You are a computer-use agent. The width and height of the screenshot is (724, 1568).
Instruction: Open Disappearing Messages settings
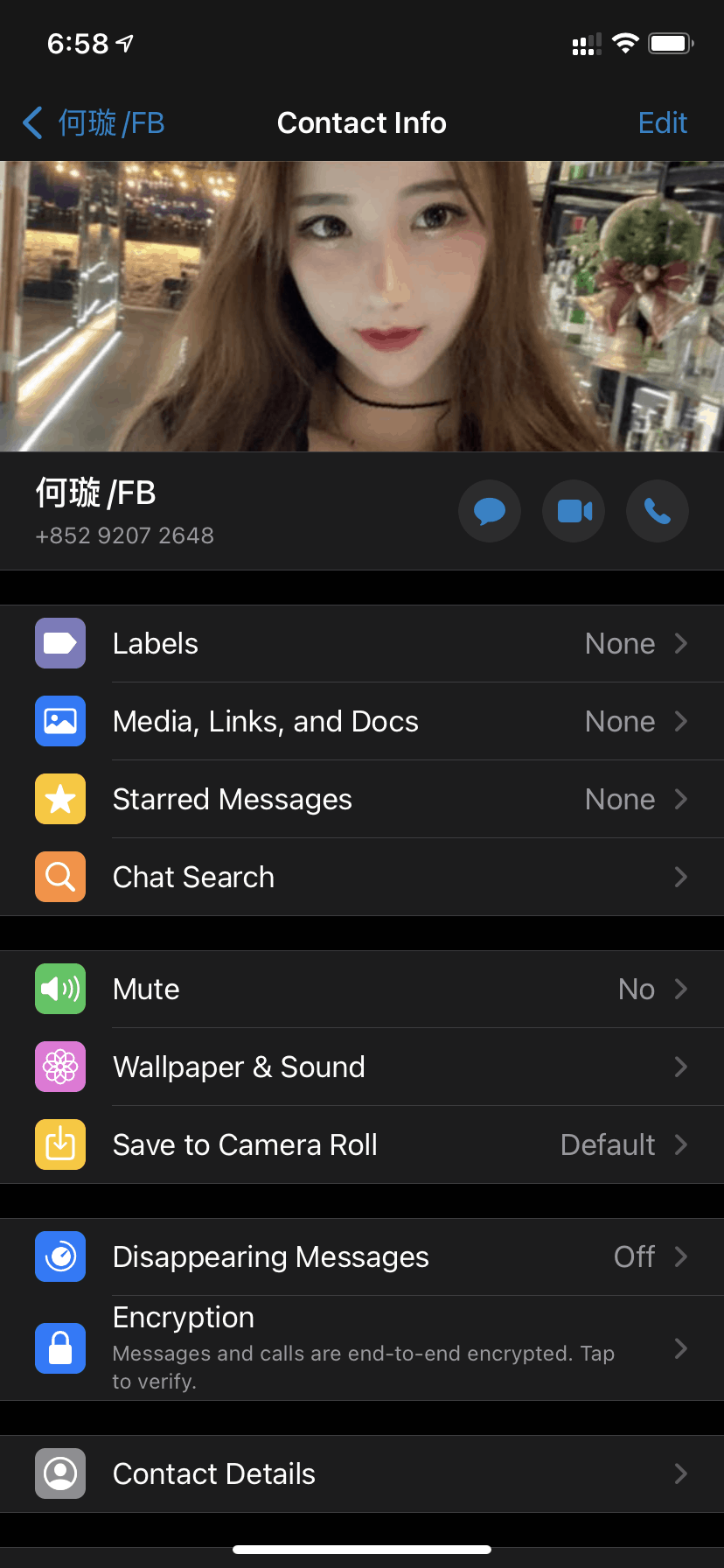coord(362,1257)
